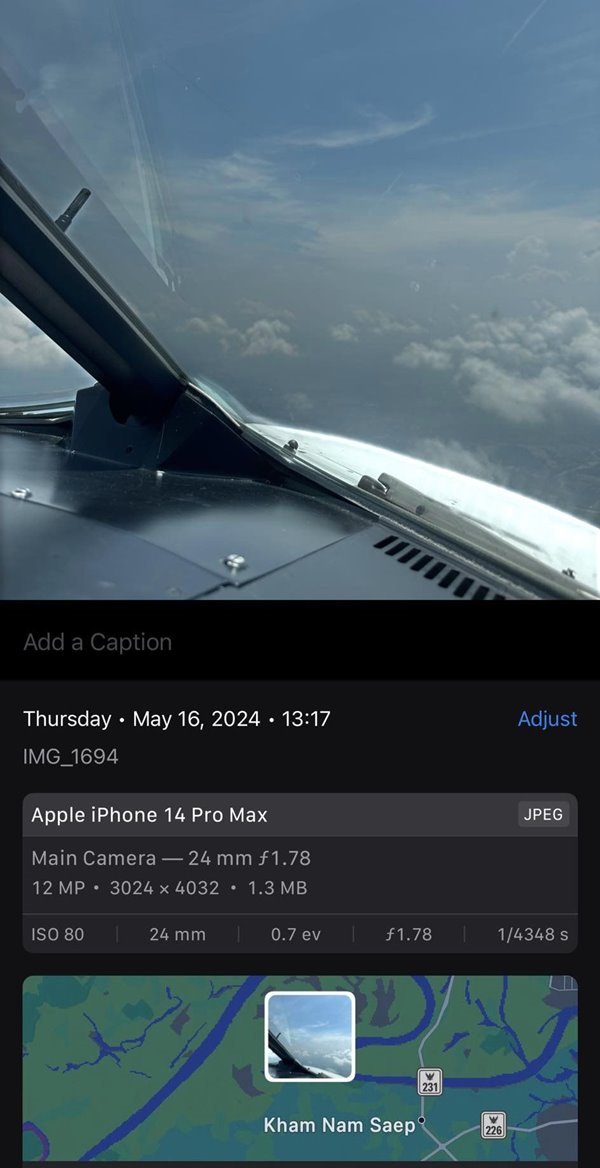The image size is (600, 1168).
Task: Tap Adjust to change date and time
Action: pos(547,719)
